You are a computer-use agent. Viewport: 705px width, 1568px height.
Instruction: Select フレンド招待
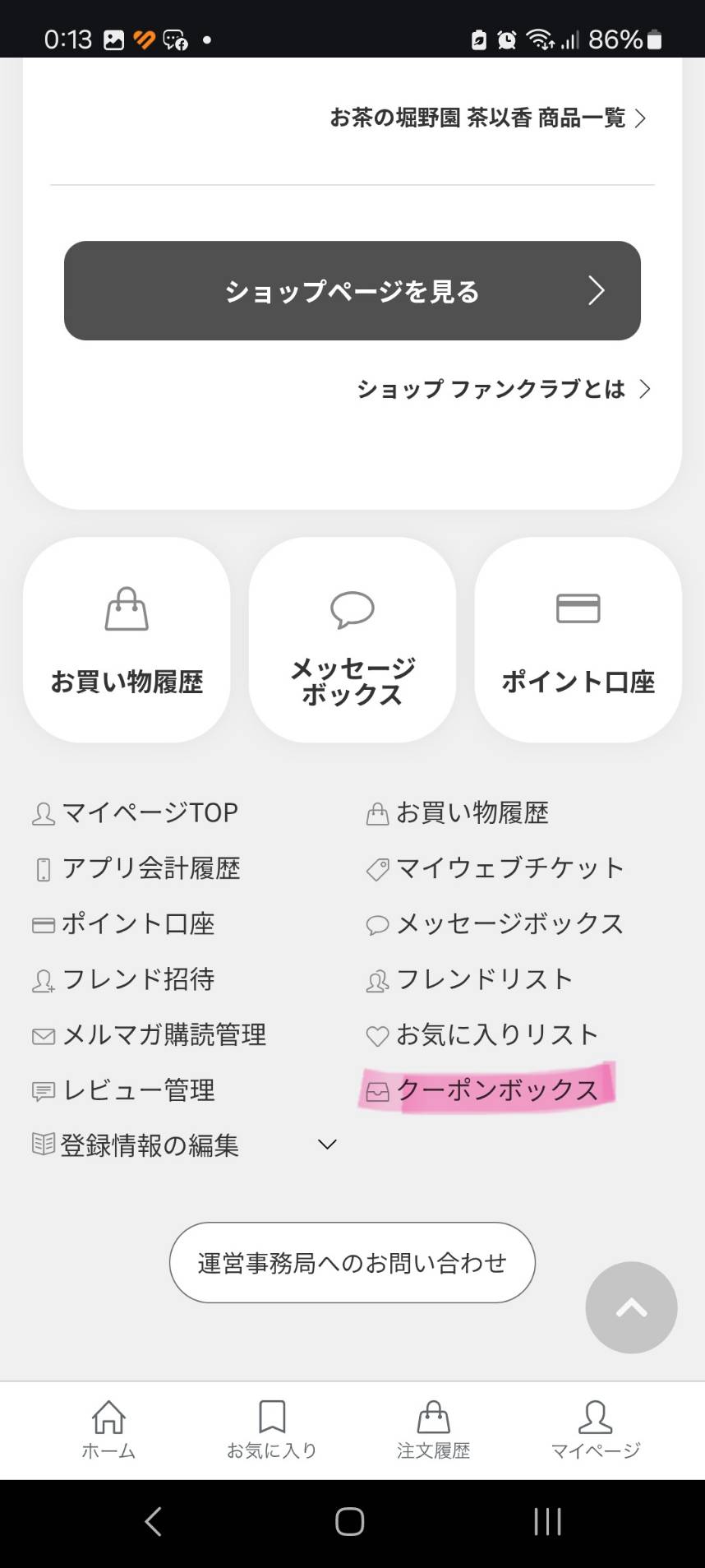(124, 979)
